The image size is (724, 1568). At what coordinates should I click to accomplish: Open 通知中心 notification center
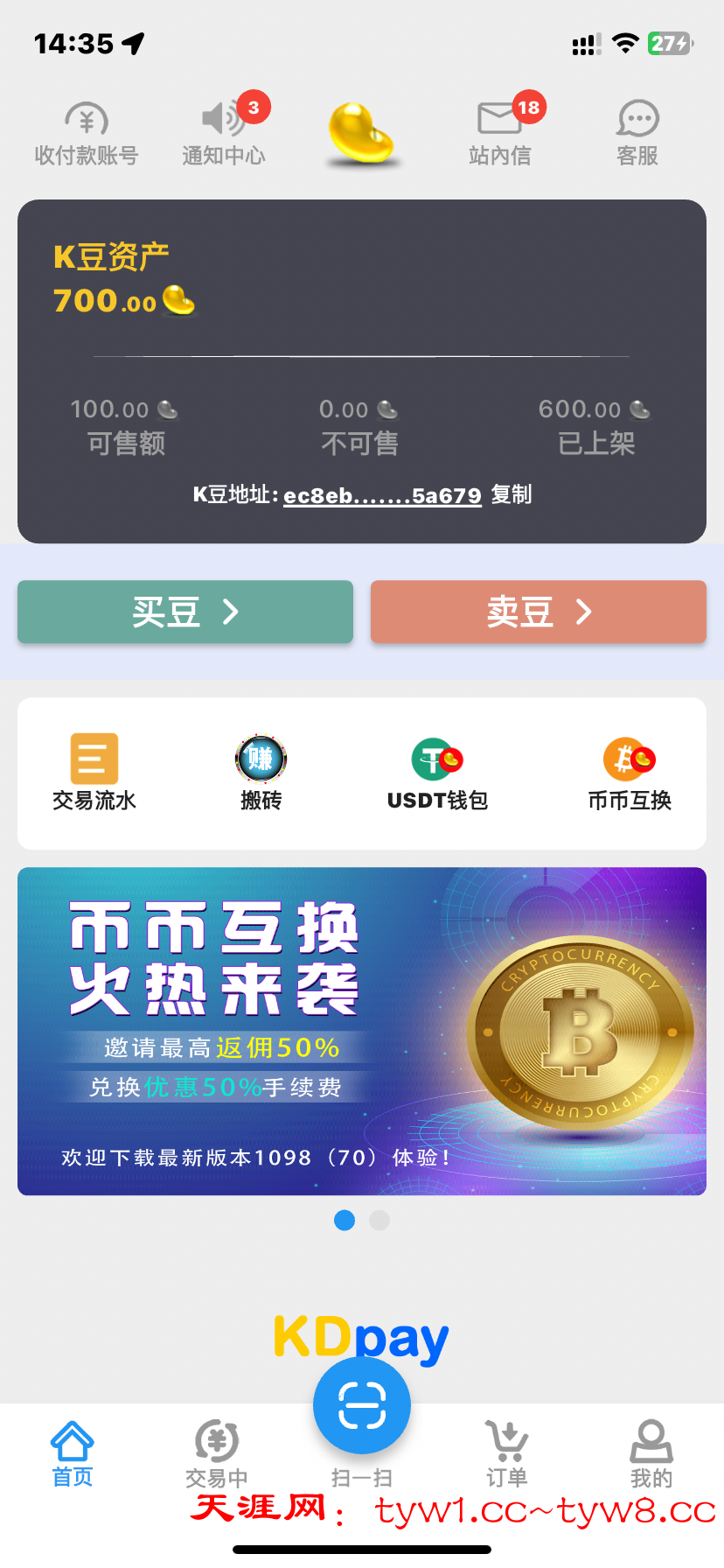(x=224, y=133)
